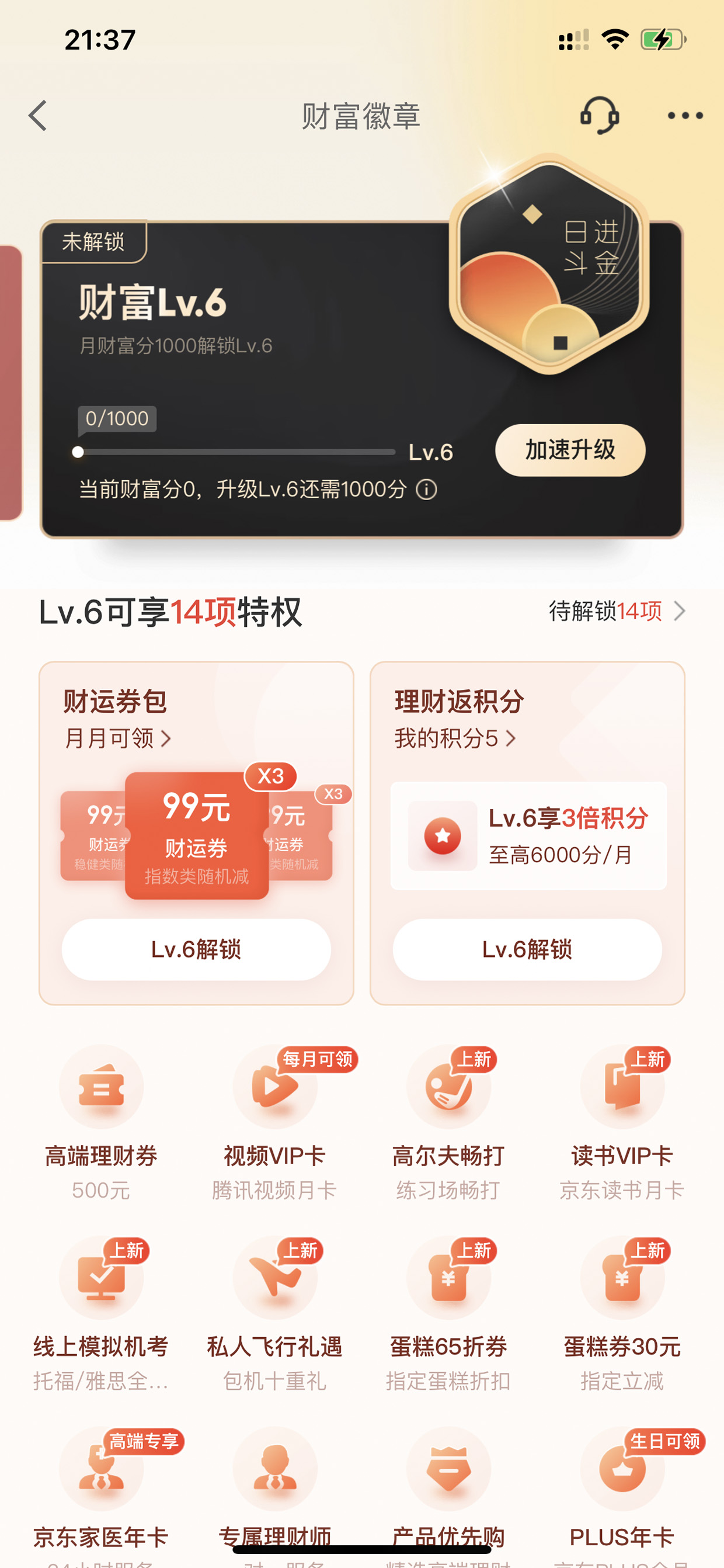Screen dimensions: 724x1568
Task: Open 线上模拟机考 privilege
Action: (101, 1313)
